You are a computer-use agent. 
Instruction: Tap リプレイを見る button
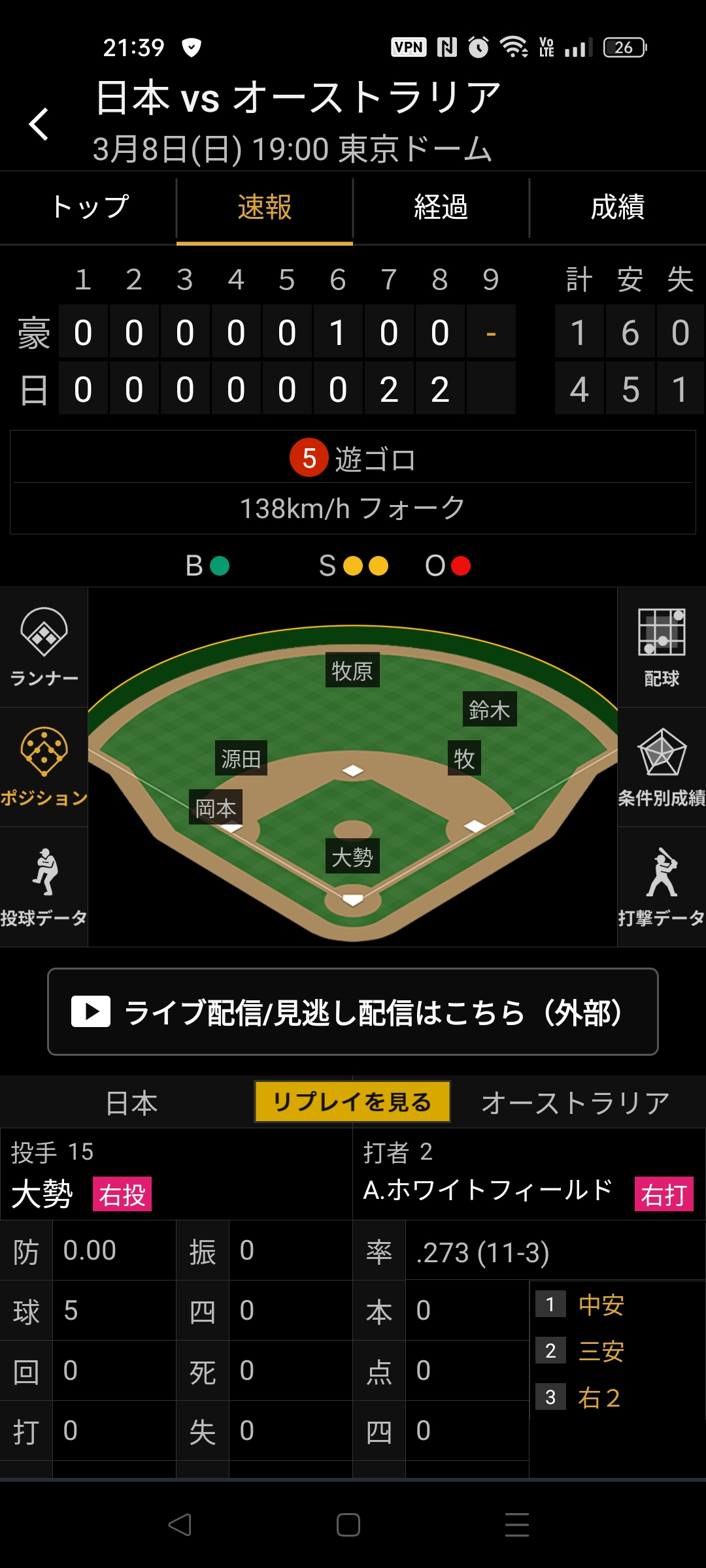(x=352, y=1102)
